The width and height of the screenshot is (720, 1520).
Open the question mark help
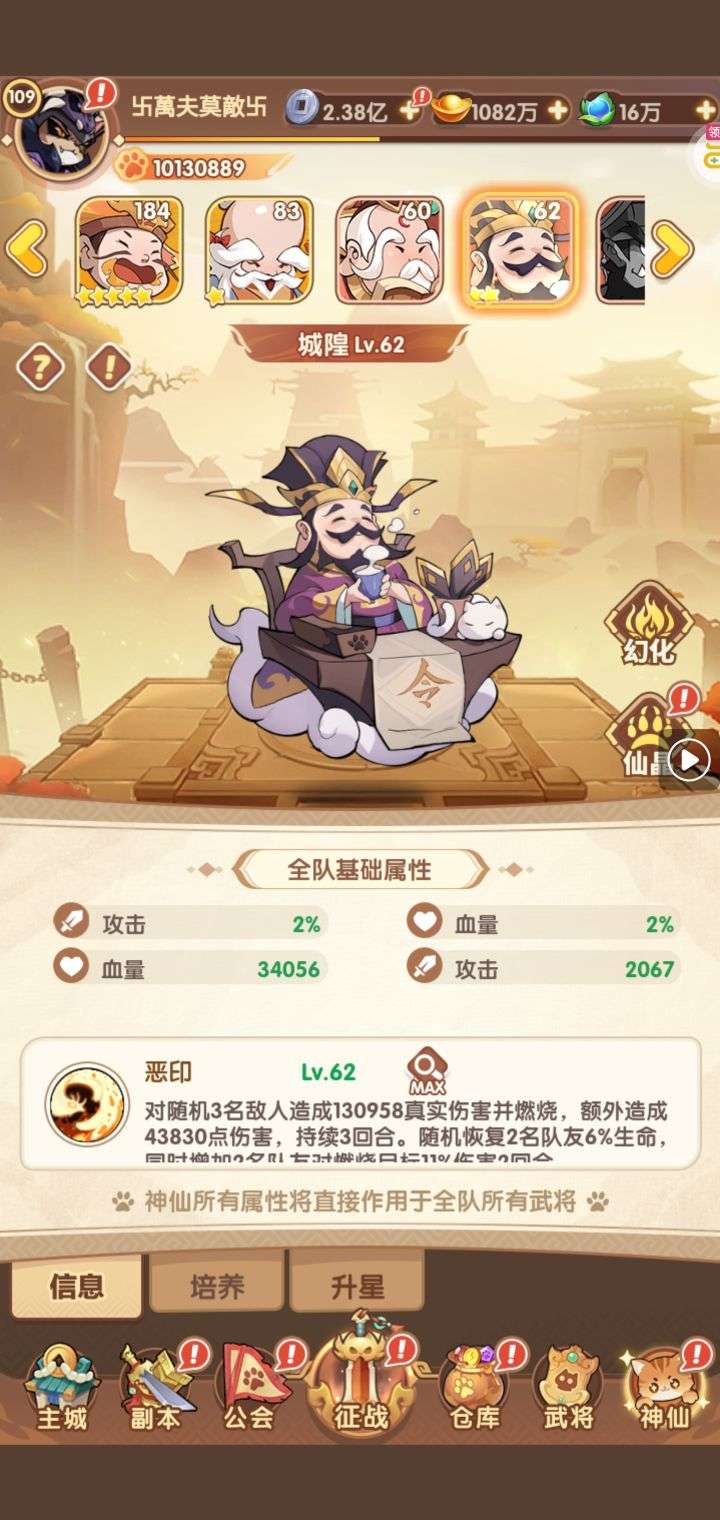[40, 369]
